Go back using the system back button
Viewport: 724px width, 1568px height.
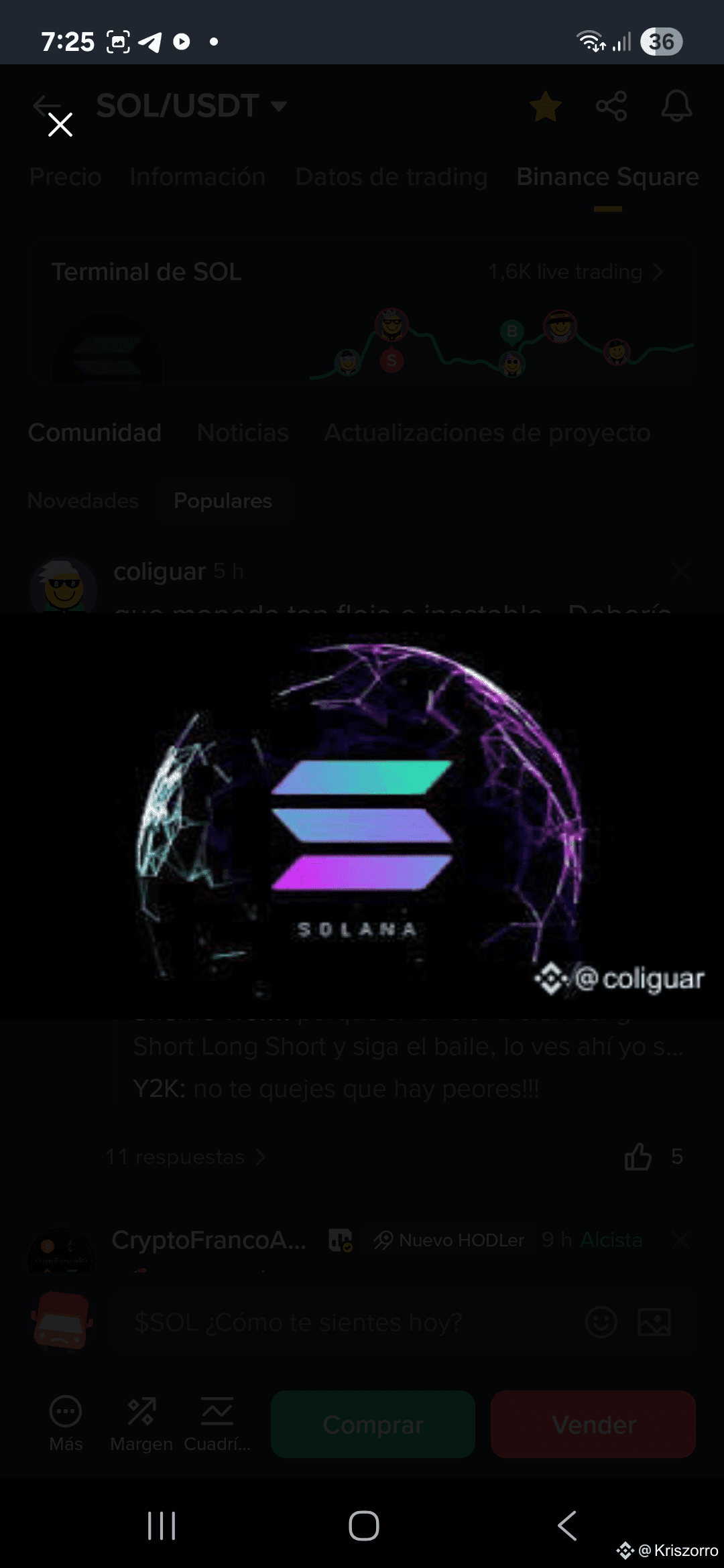coord(567,1526)
